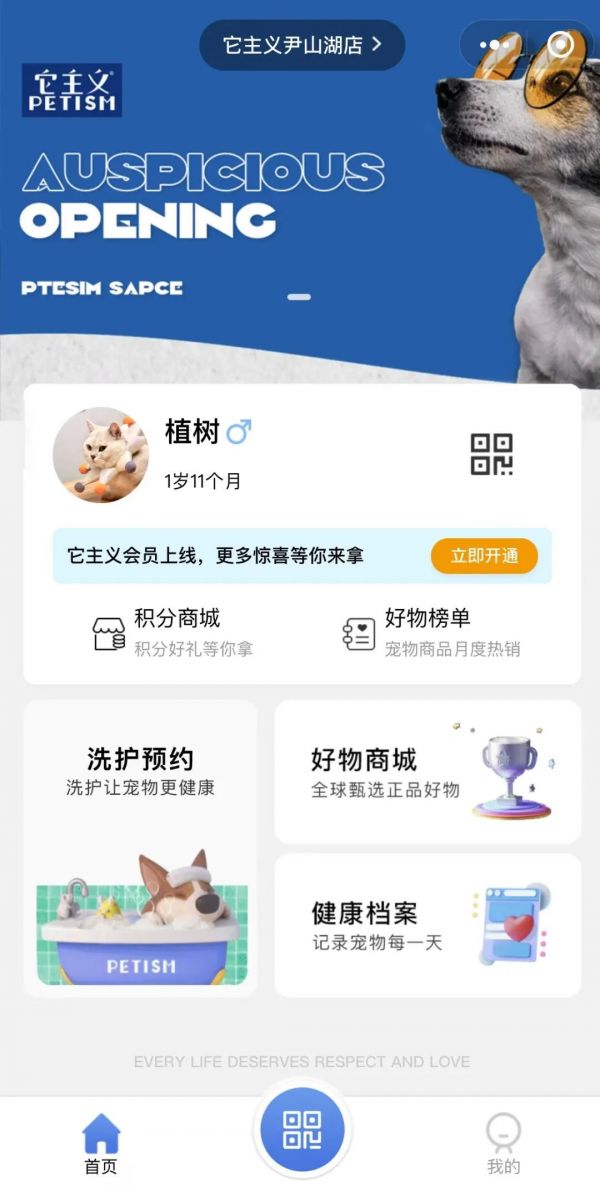Open pet 植树's profile avatar
Image resolution: width=600 pixels, height=1202 pixels.
(x=100, y=455)
